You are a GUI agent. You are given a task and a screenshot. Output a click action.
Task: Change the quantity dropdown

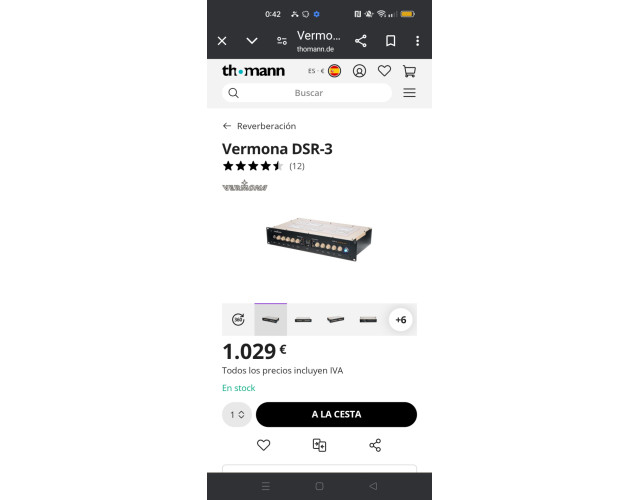(x=237, y=414)
